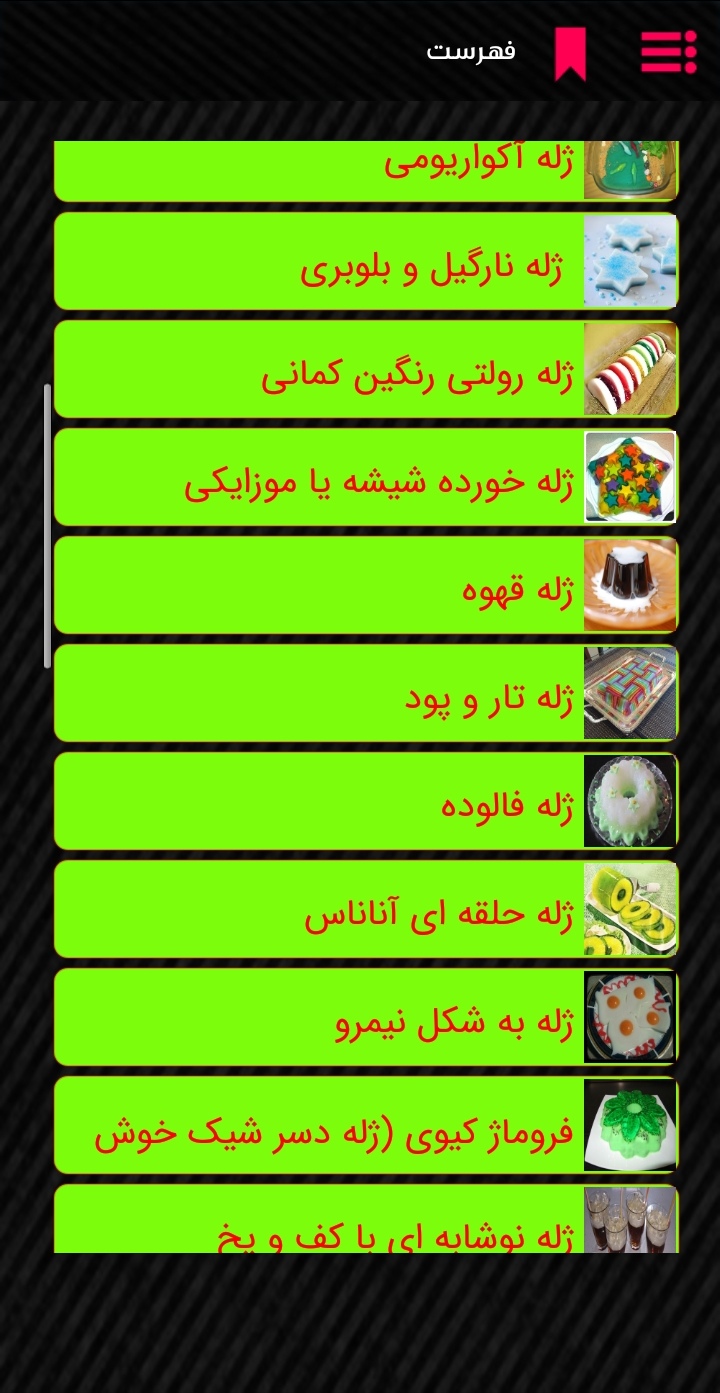
Task: Select the ژله فالوده item
Action: pyautogui.click(x=366, y=801)
